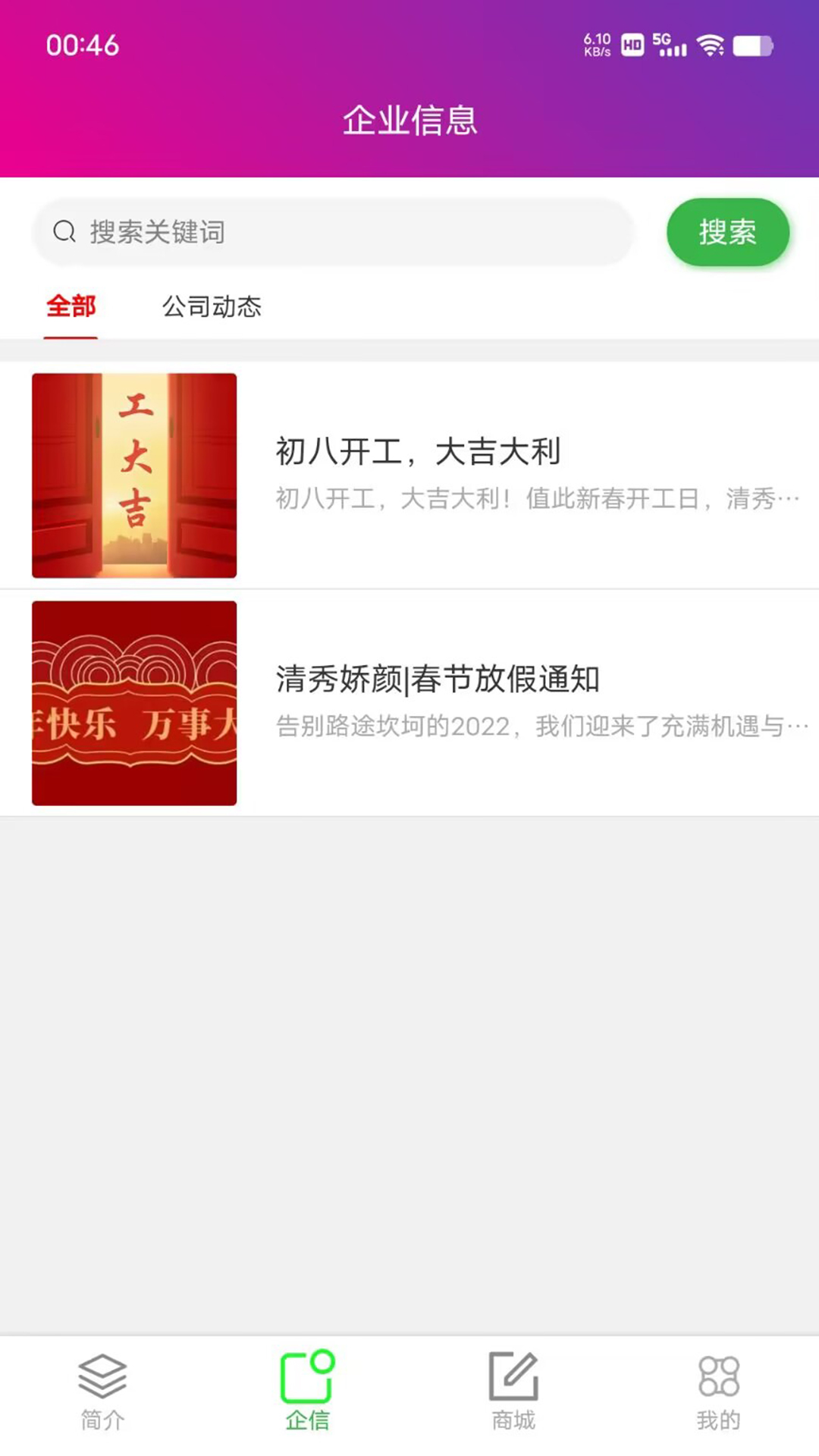Switch to the 公司动态 tab
The image size is (819, 1456).
(x=212, y=307)
